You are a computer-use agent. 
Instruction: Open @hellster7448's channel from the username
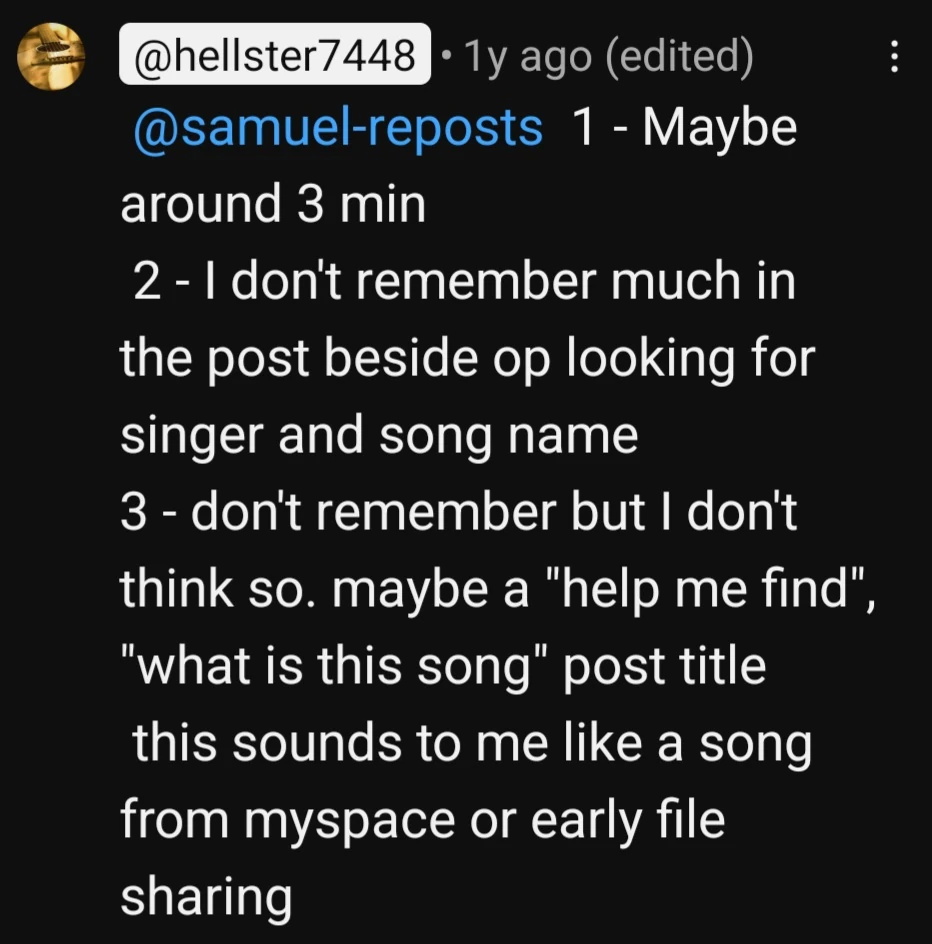(x=275, y=55)
